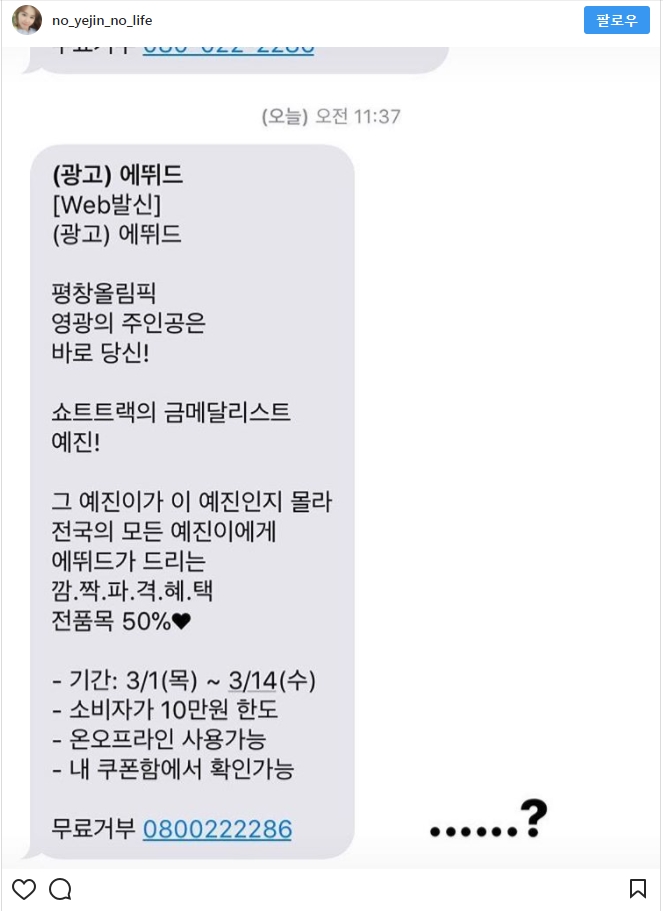This screenshot has width=663, height=911.
Task: Bookmark this post
Action: point(637,889)
